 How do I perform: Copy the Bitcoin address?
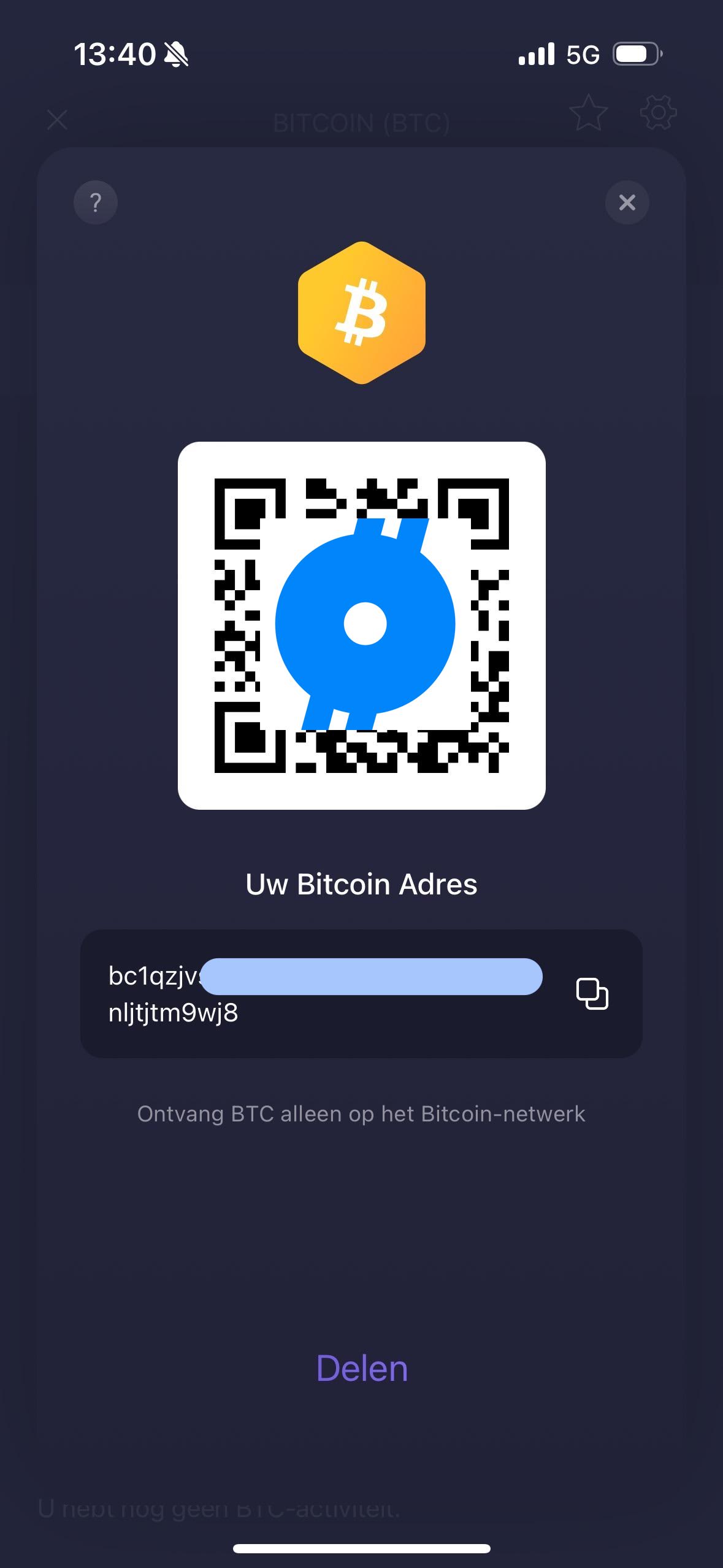592,994
